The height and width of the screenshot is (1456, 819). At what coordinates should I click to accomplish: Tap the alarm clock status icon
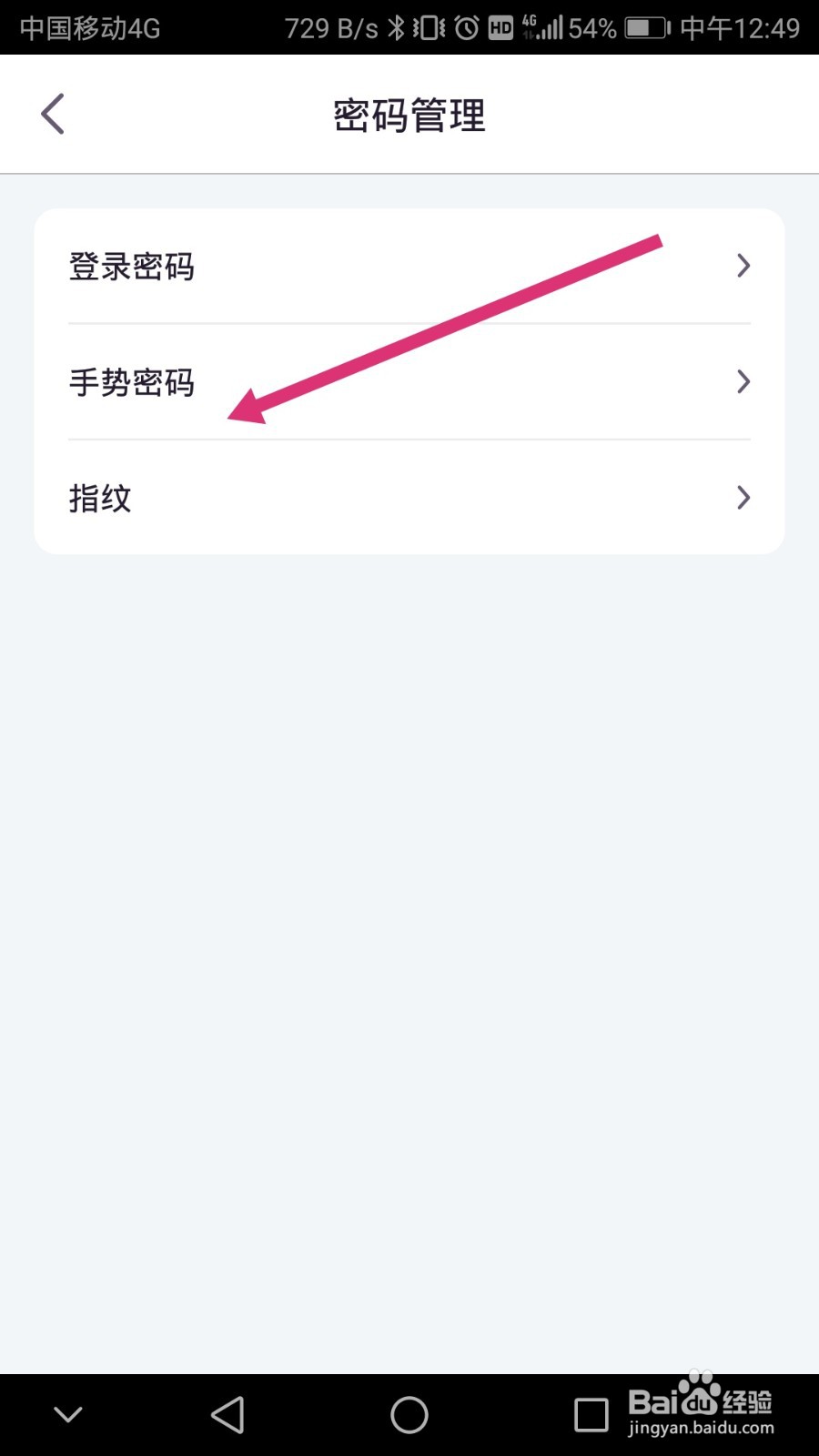pyautogui.click(x=464, y=27)
